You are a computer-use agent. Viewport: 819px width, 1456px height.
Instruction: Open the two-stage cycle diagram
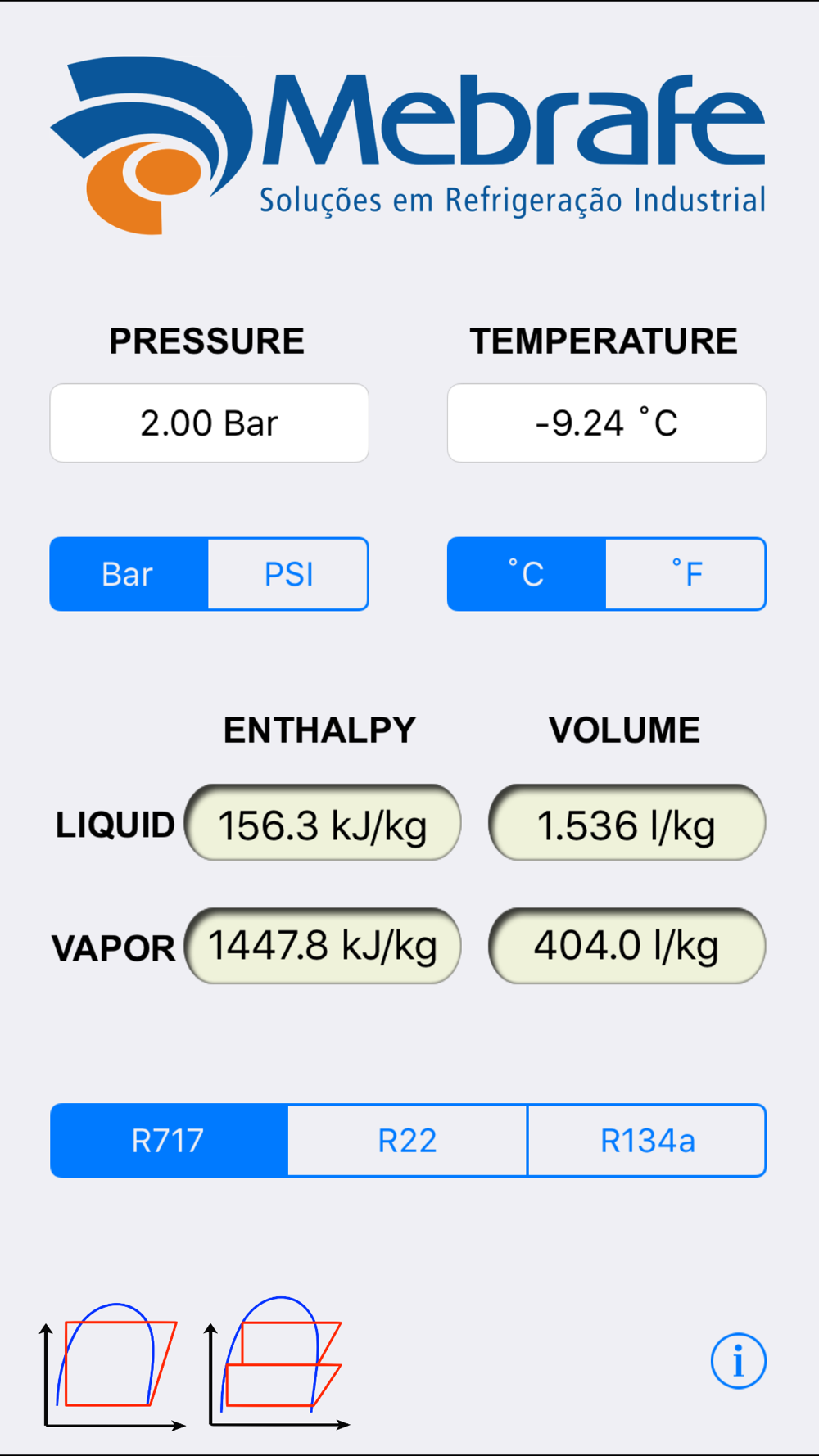coord(278,1363)
